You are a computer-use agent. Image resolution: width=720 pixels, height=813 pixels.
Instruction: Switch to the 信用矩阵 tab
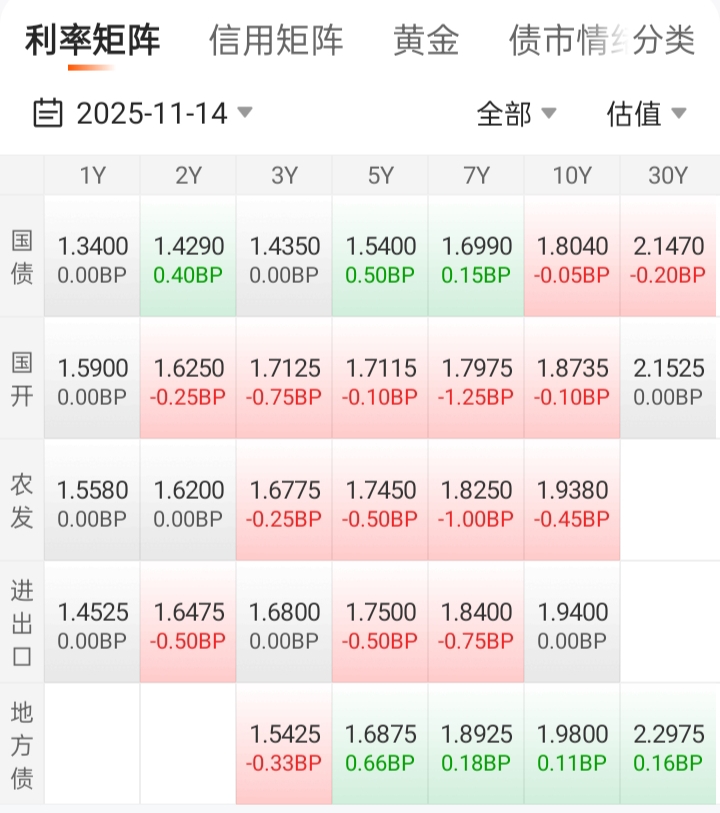[276, 41]
